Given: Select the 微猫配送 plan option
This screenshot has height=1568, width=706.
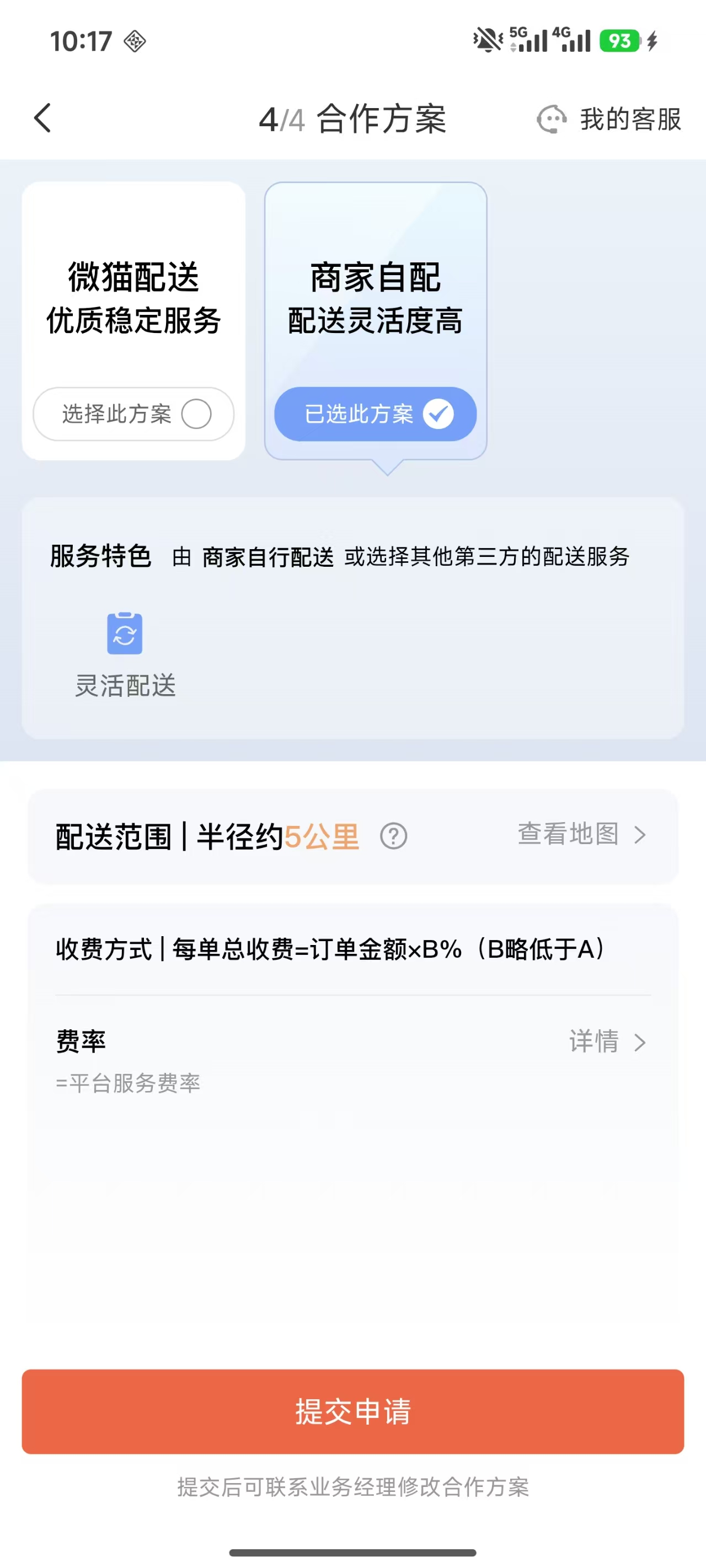Looking at the screenshot, I should point(133,414).
